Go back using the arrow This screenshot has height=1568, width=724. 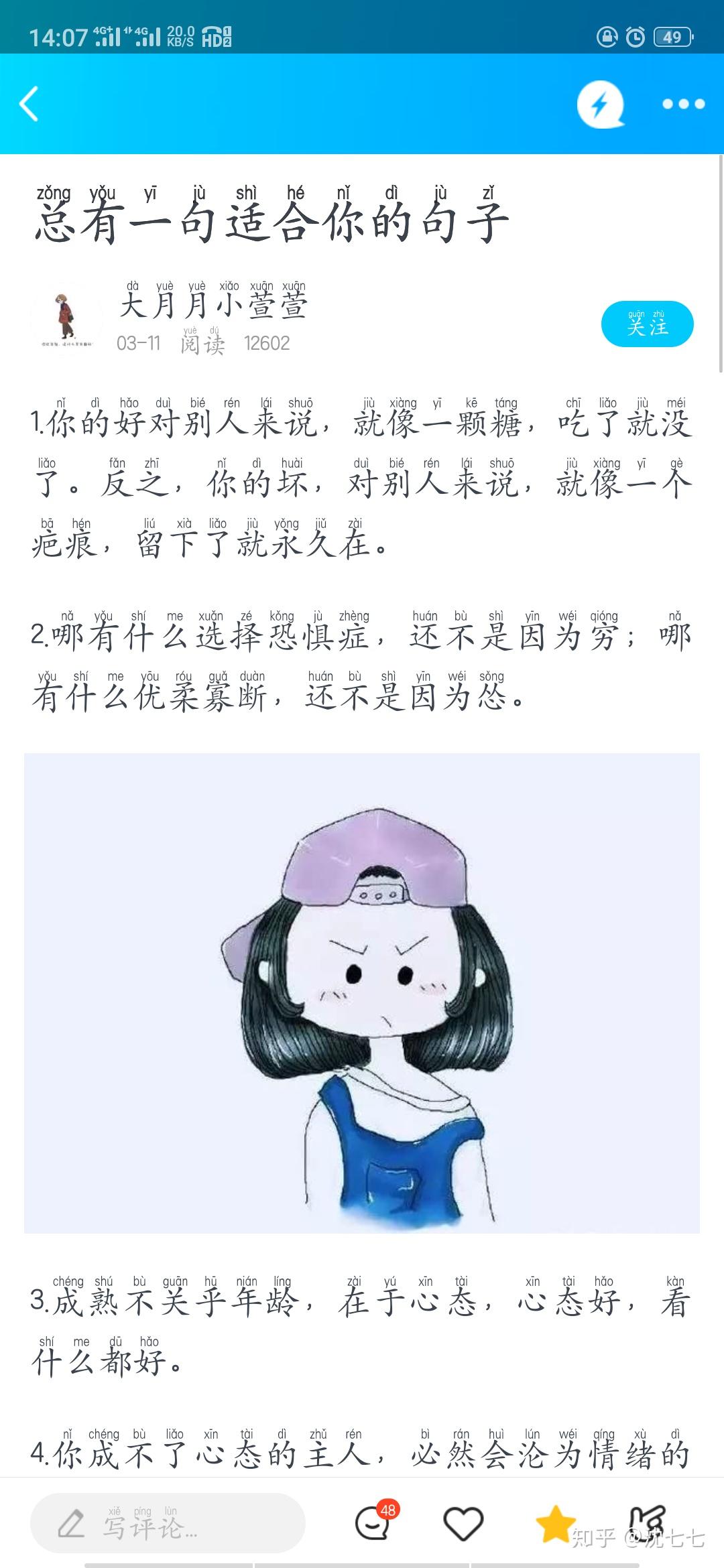point(29,104)
